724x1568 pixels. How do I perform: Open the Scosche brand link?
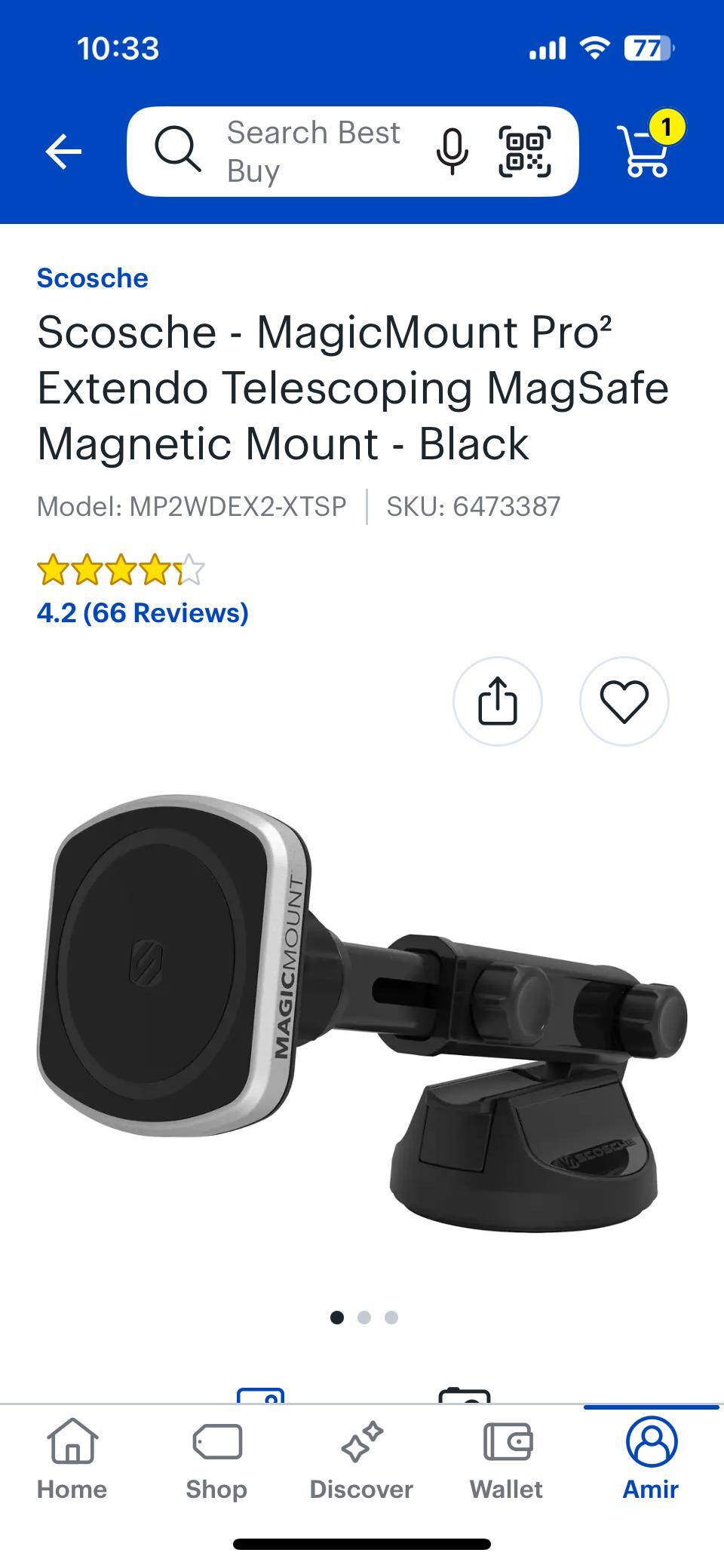93,278
